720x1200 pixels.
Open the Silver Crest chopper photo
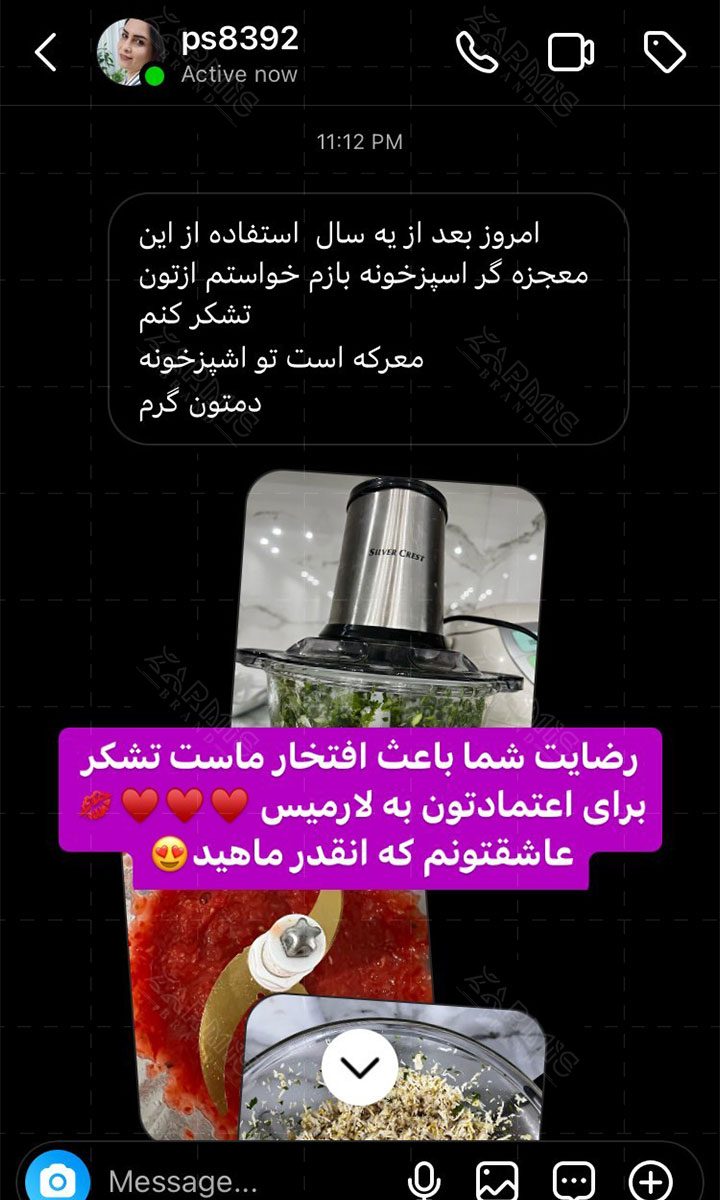(x=395, y=600)
